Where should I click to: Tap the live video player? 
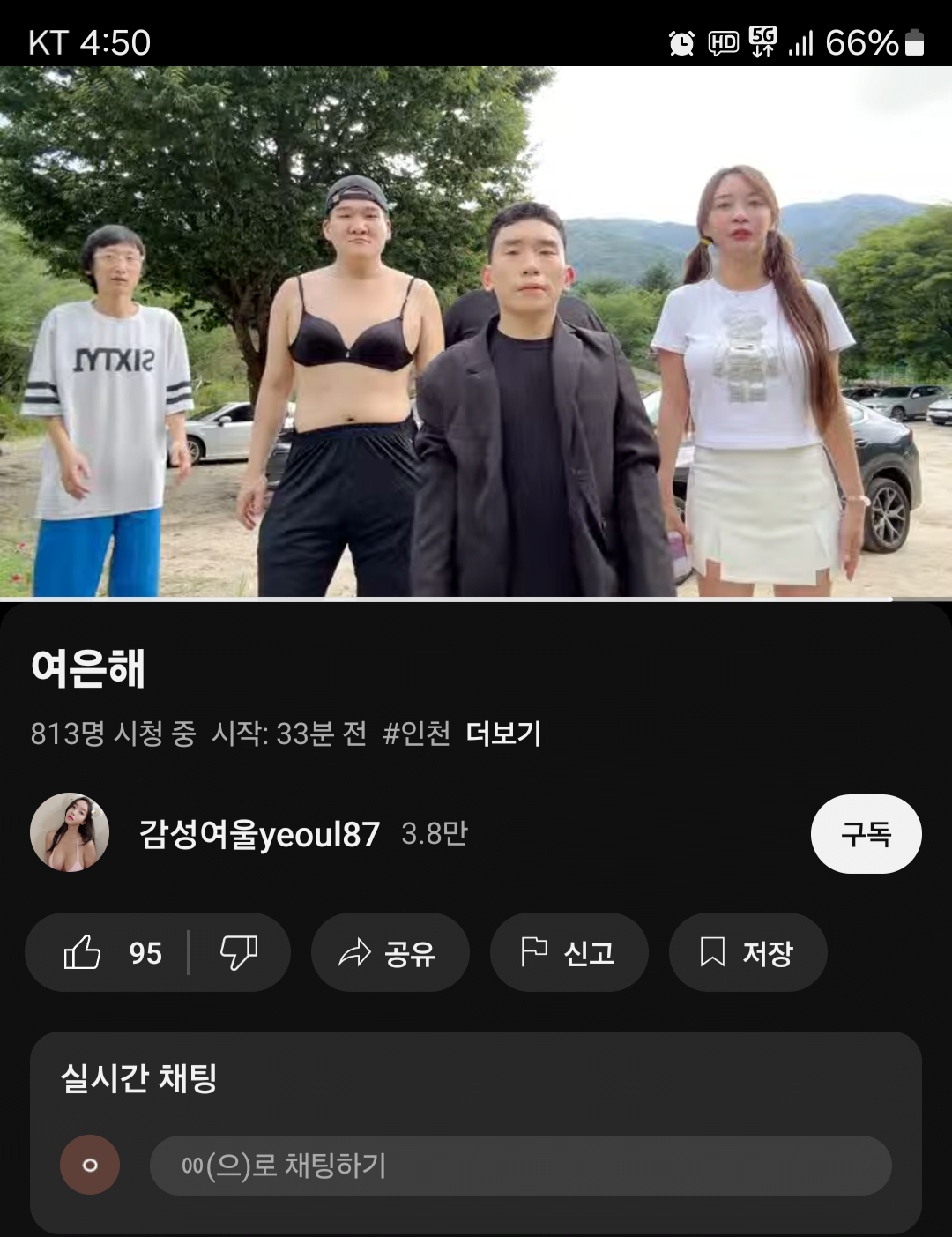[476, 332]
